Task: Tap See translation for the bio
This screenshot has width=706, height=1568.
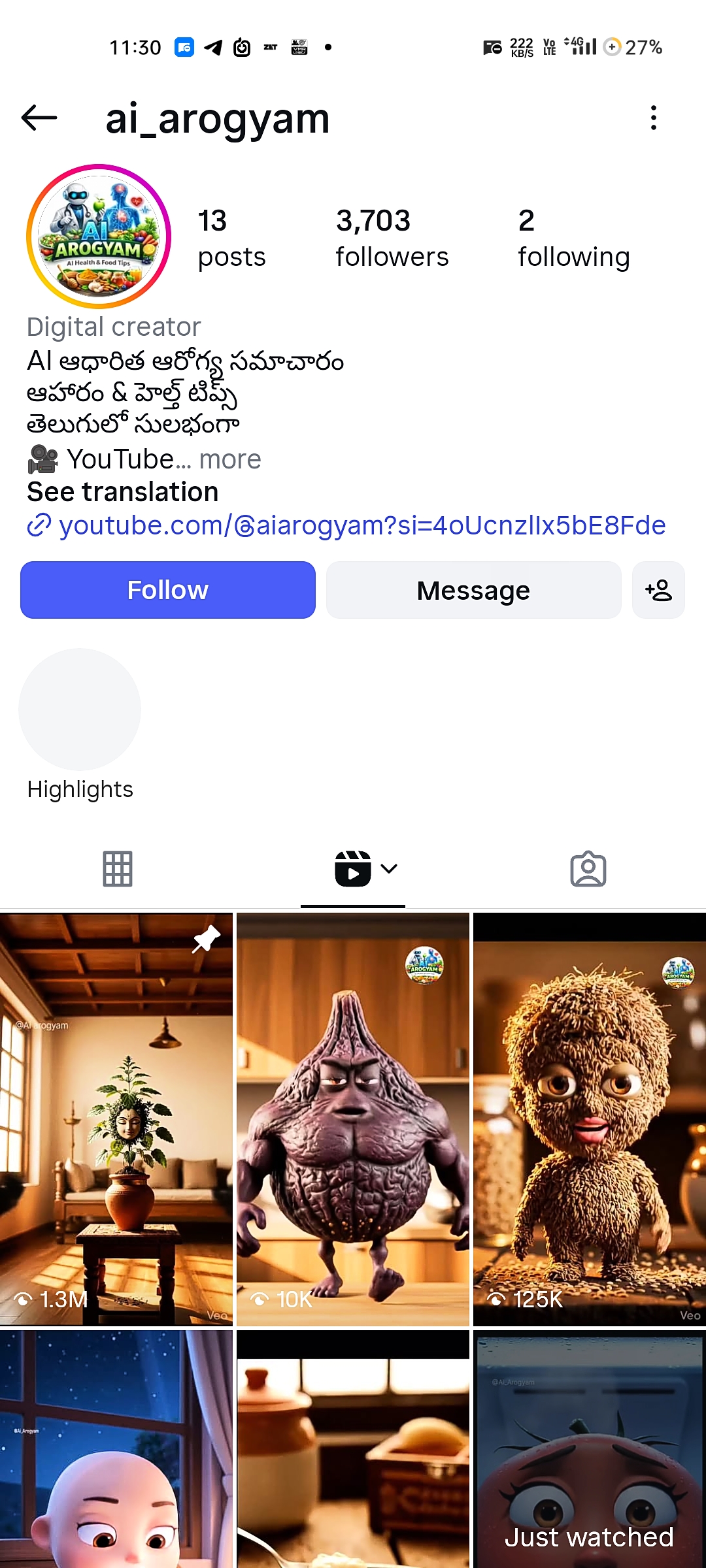Action: click(x=123, y=492)
